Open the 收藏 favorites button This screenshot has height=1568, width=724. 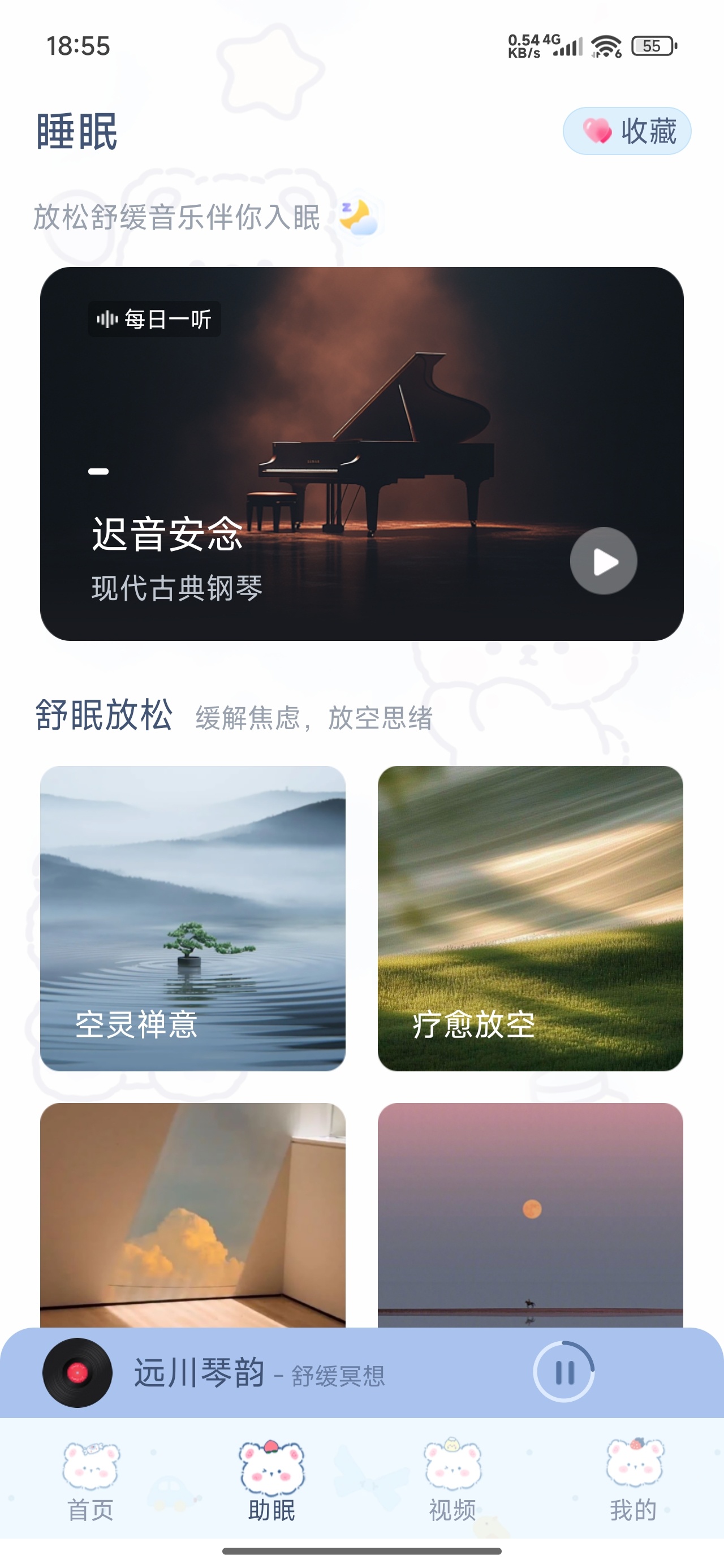[627, 131]
